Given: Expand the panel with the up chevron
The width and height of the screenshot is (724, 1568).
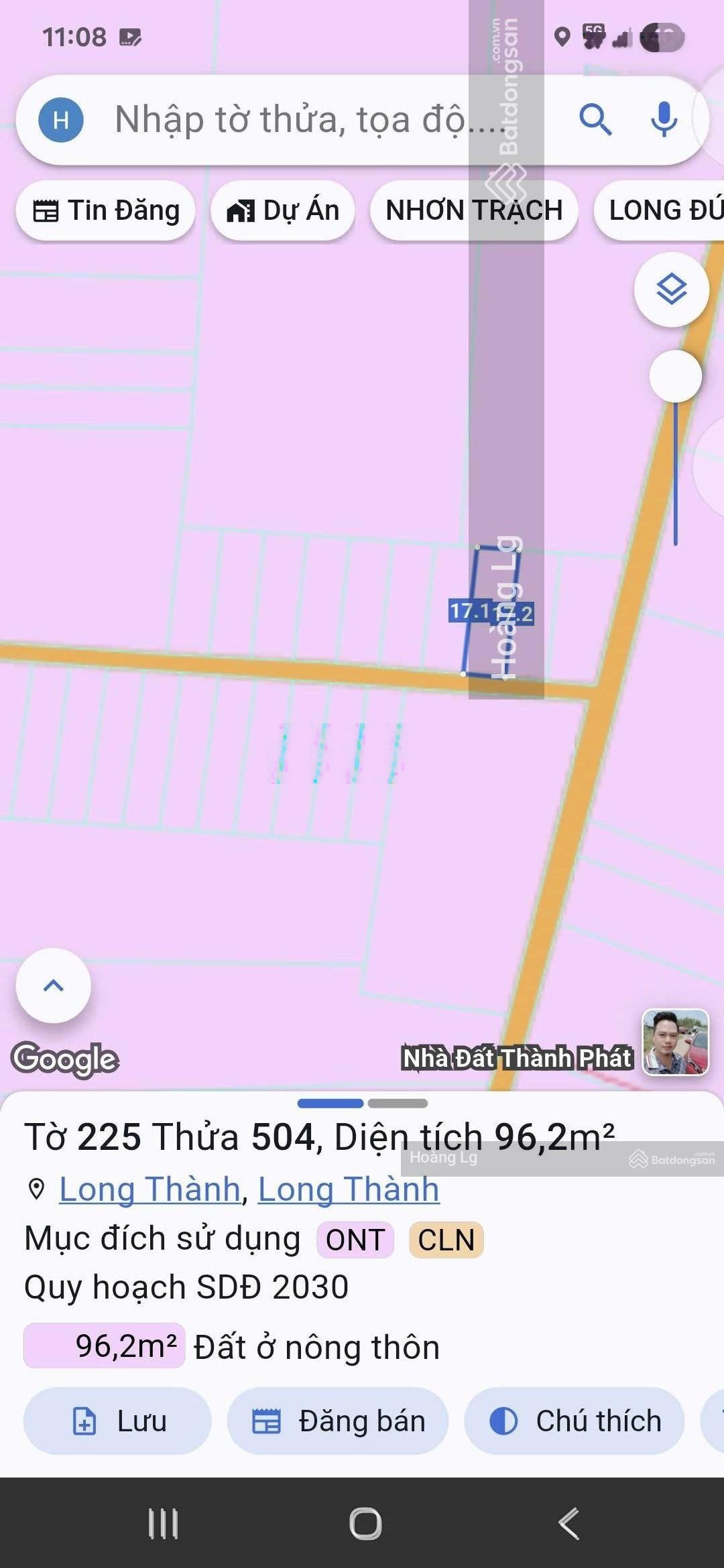Looking at the screenshot, I should [54, 985].
